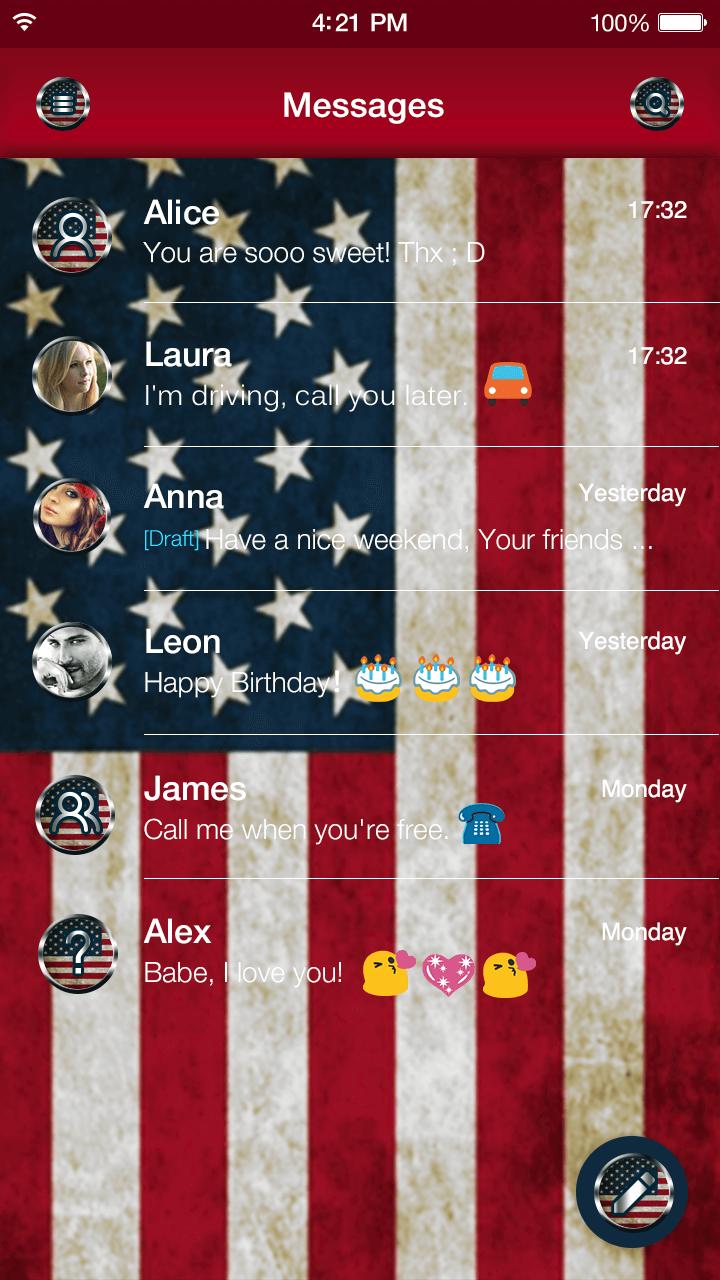The image size is (720, 1280).
Task: Compose a new message
Action: coord(632,1191)
